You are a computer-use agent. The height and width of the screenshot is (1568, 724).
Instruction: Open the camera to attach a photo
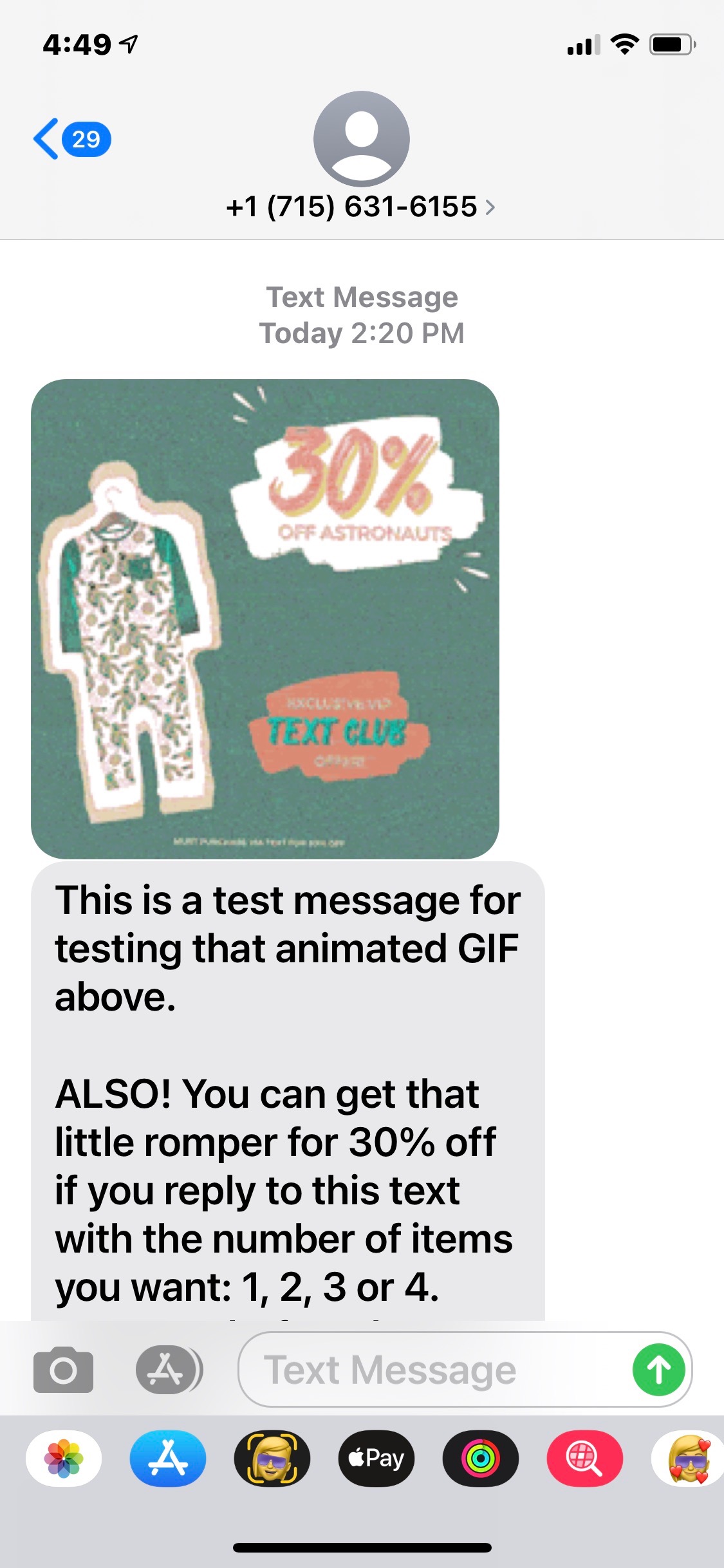63,1370
